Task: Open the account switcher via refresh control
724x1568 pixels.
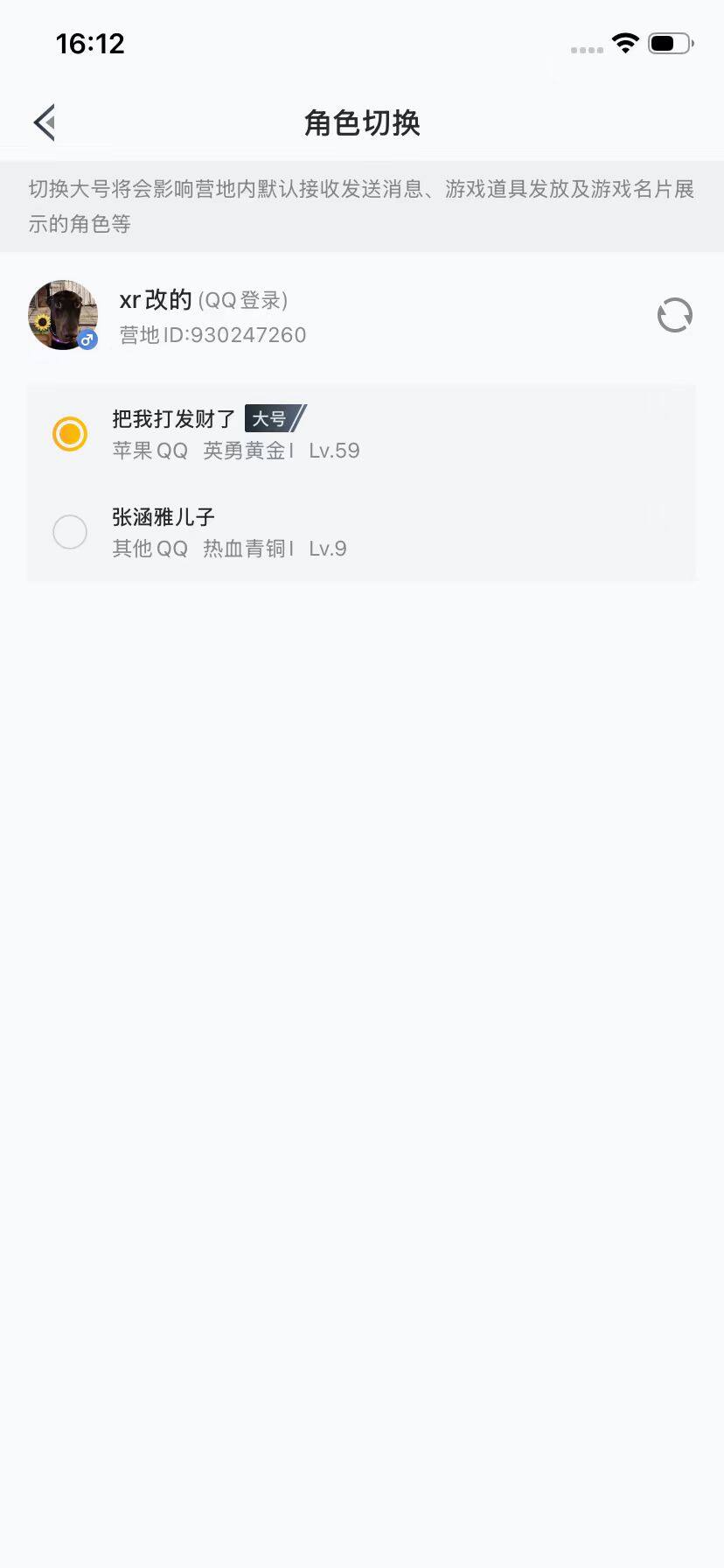Action: coord(674,315)
